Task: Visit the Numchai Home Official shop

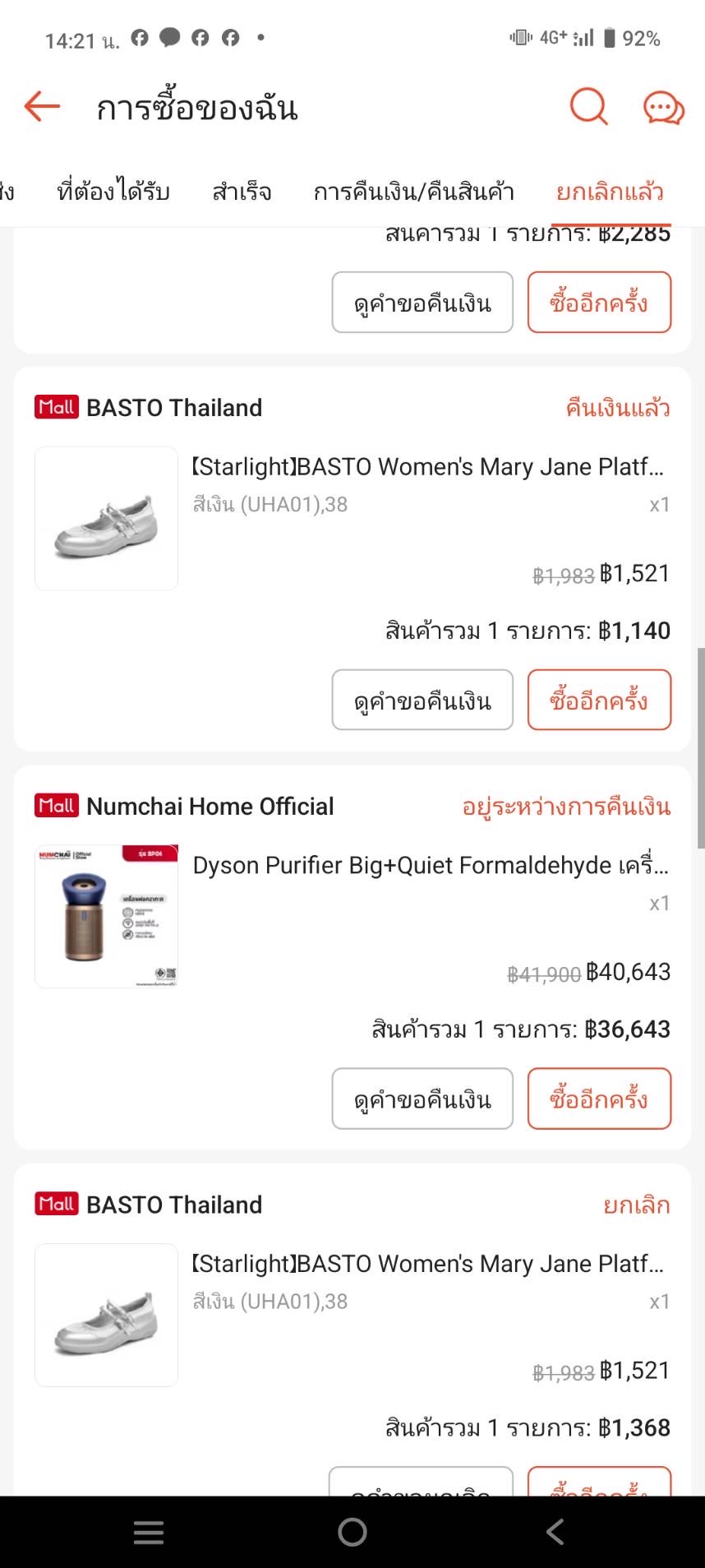Action: tap(210, 807)
